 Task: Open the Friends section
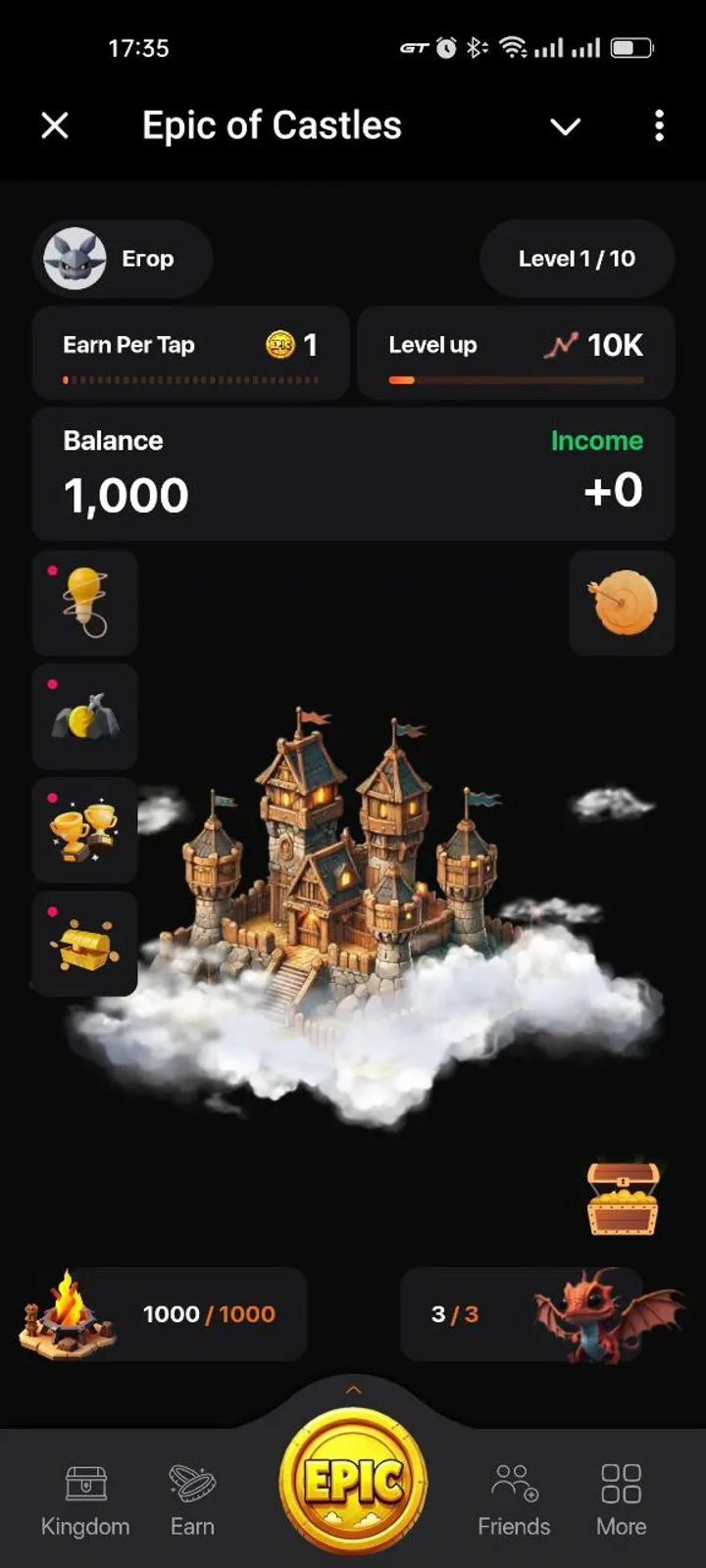click(514, 1494)
